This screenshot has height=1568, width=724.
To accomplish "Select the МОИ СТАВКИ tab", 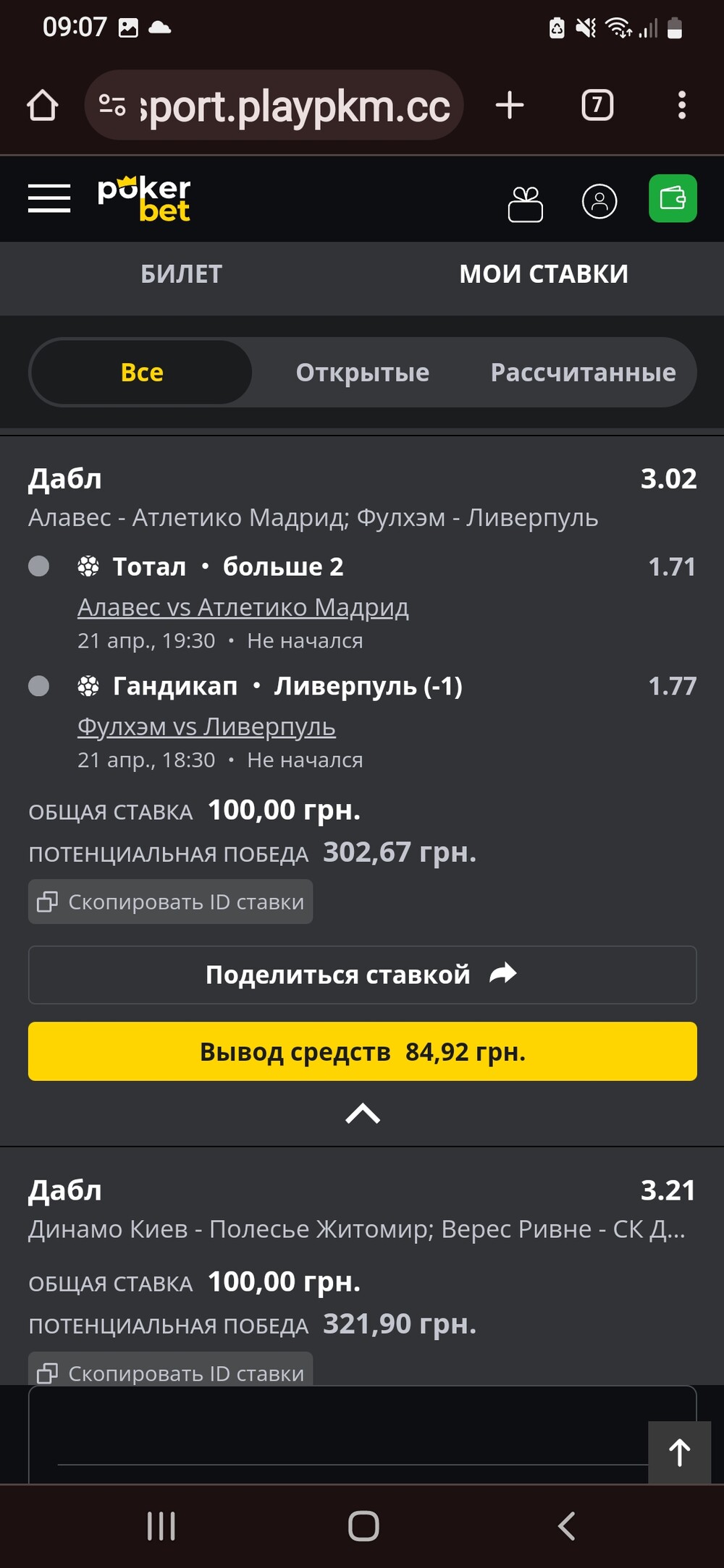I will (x=544, y=274).
